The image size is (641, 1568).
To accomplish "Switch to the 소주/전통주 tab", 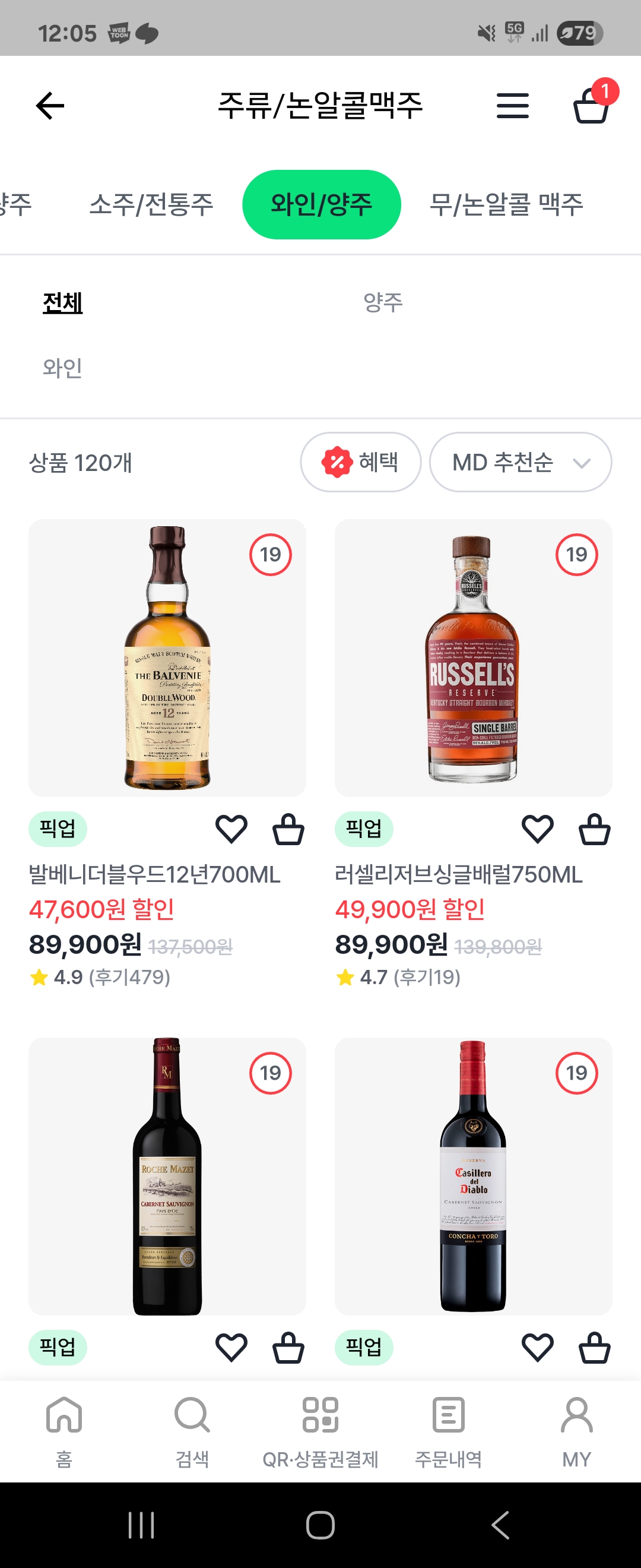I will click(151, 204).
